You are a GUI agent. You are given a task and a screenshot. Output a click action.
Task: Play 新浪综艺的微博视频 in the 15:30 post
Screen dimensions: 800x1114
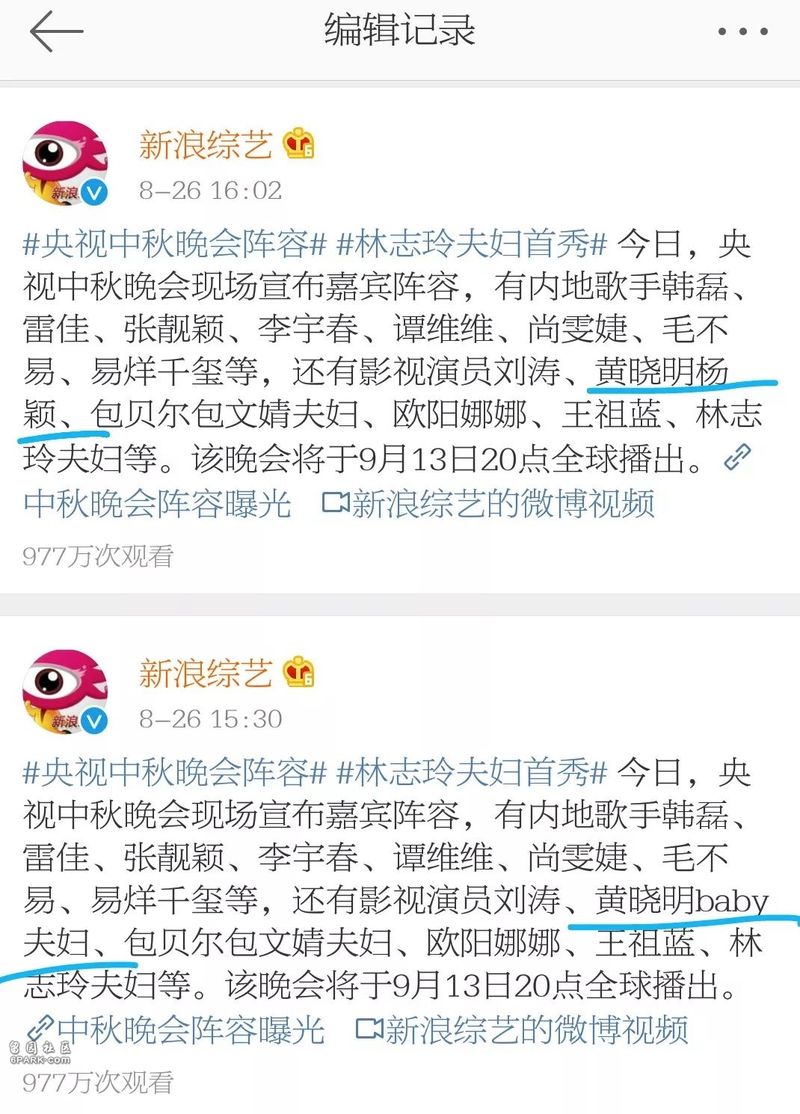(x=522, y=1030)
